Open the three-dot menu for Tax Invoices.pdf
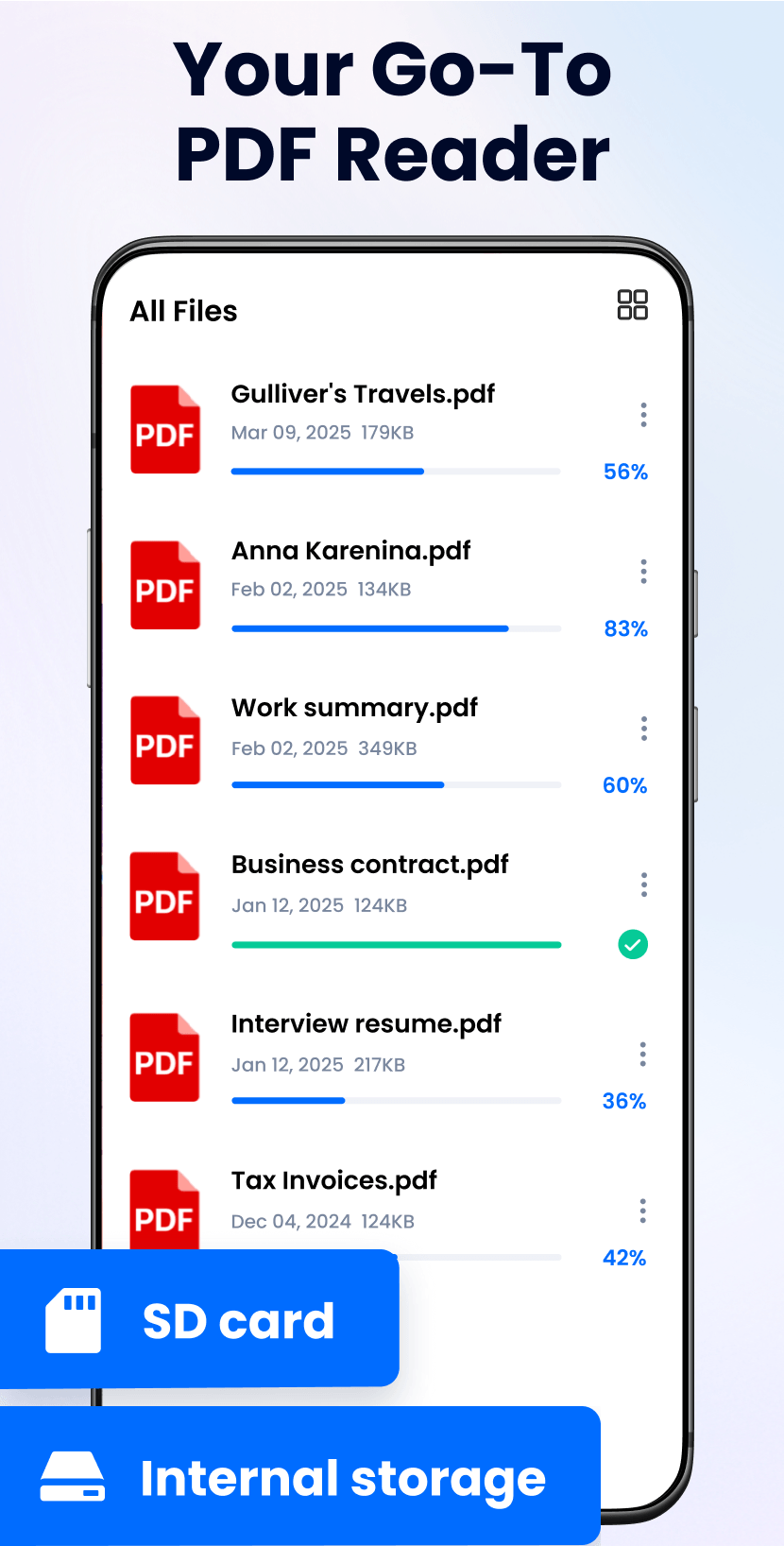784x1546 pixels. [x=643, y=1211]
